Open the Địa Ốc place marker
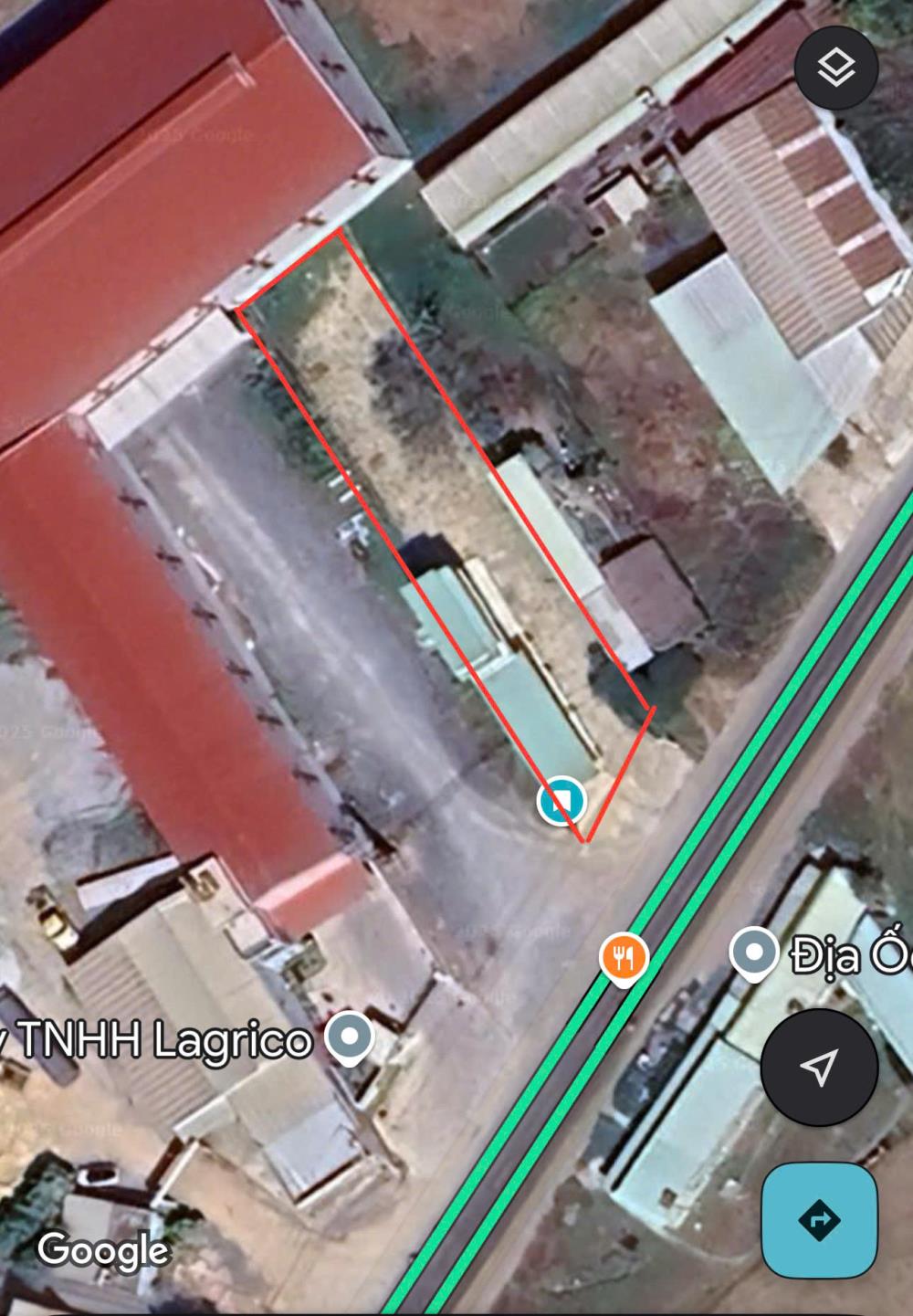This screenshot has height=1316, width=913. coord(754,954)
